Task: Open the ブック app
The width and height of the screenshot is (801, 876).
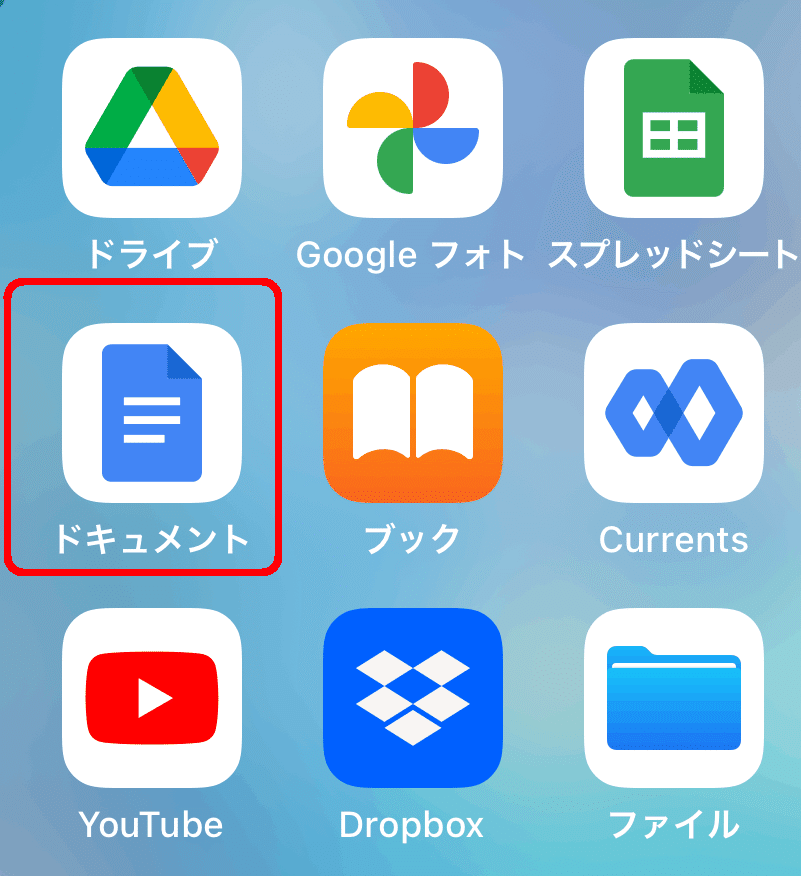Action: (x=412, y=412)
